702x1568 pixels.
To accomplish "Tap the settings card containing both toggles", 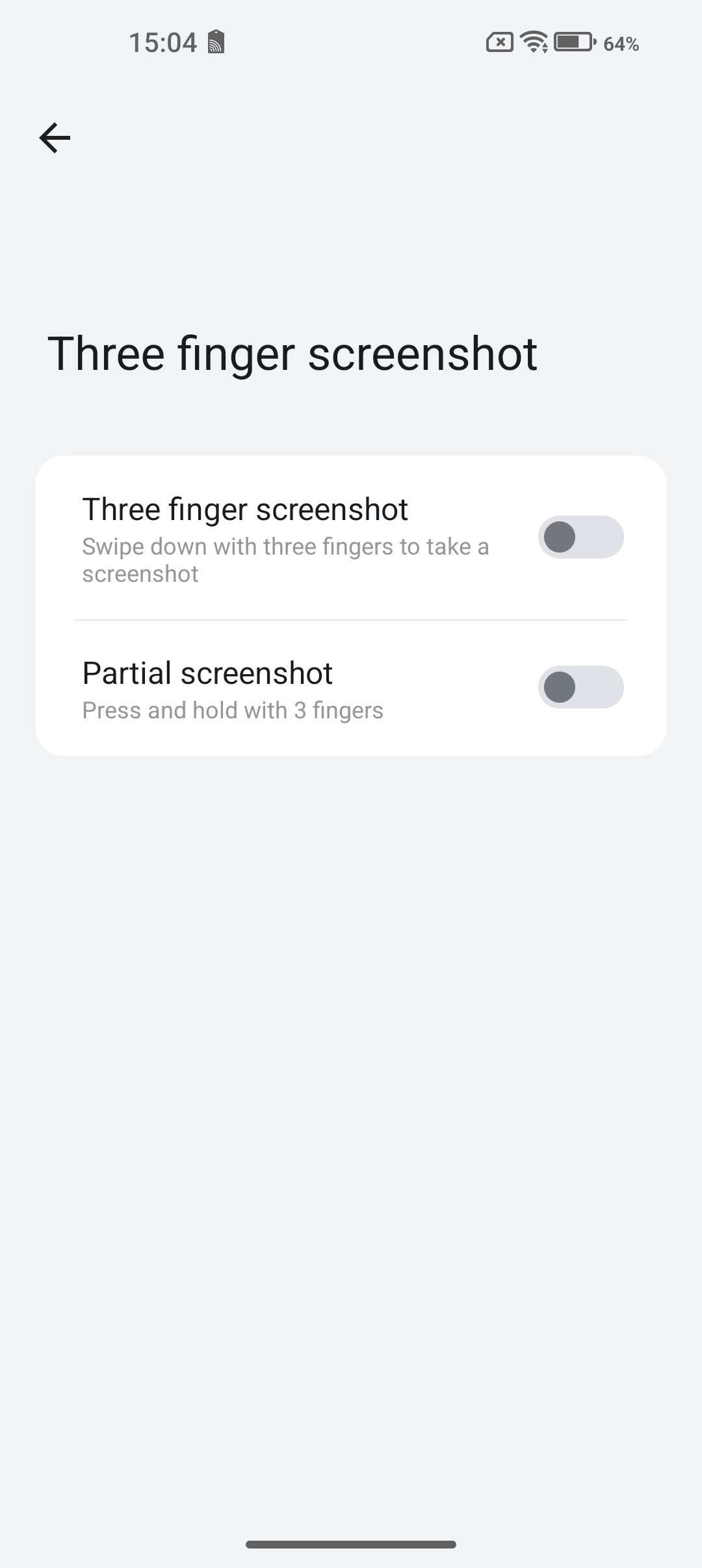I will 351,605.
